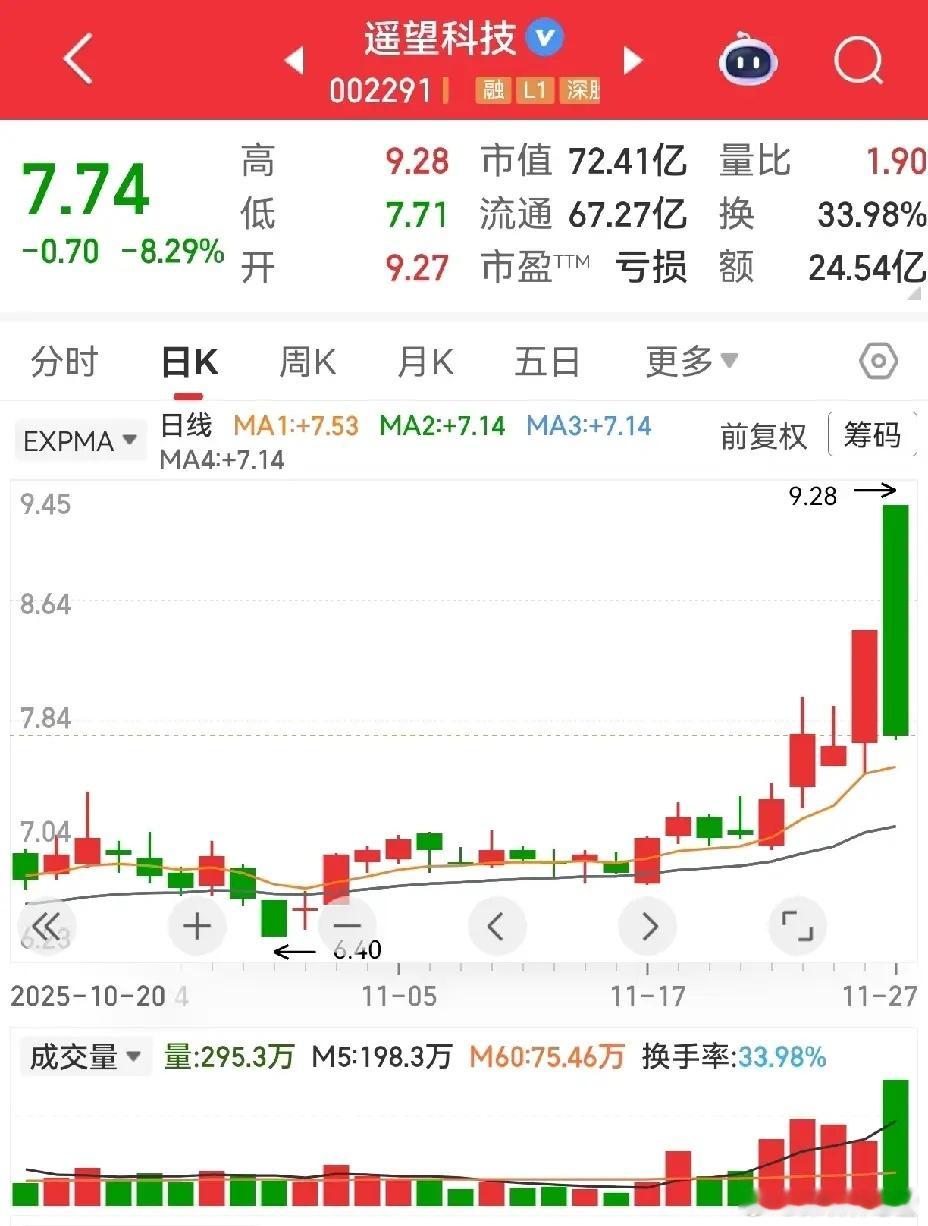This screenshot has width=928, height=1226.
Task: Click the double-chevron rewind chart icon
Action: (x=46, y=925)
